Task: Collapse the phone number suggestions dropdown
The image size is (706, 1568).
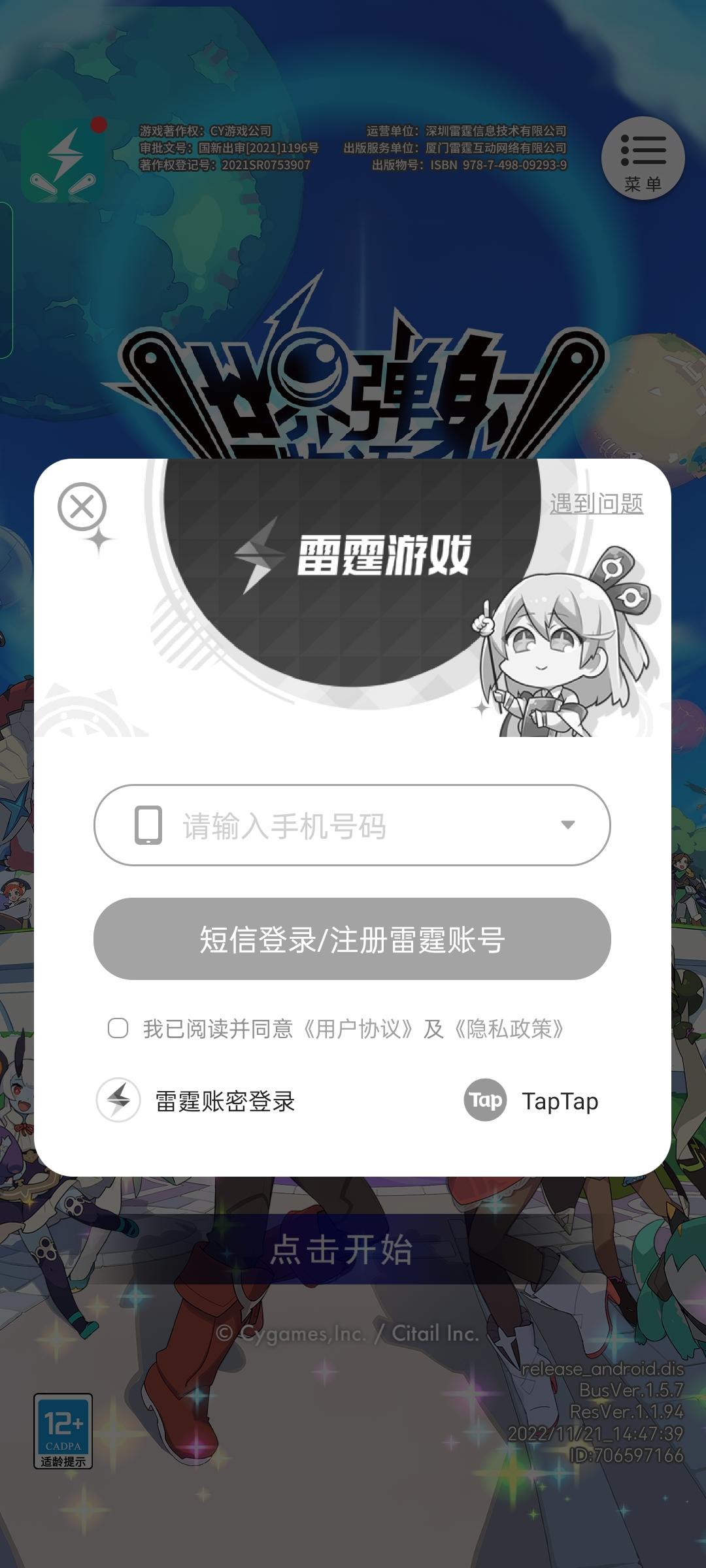Action: [x=569, y=825]
